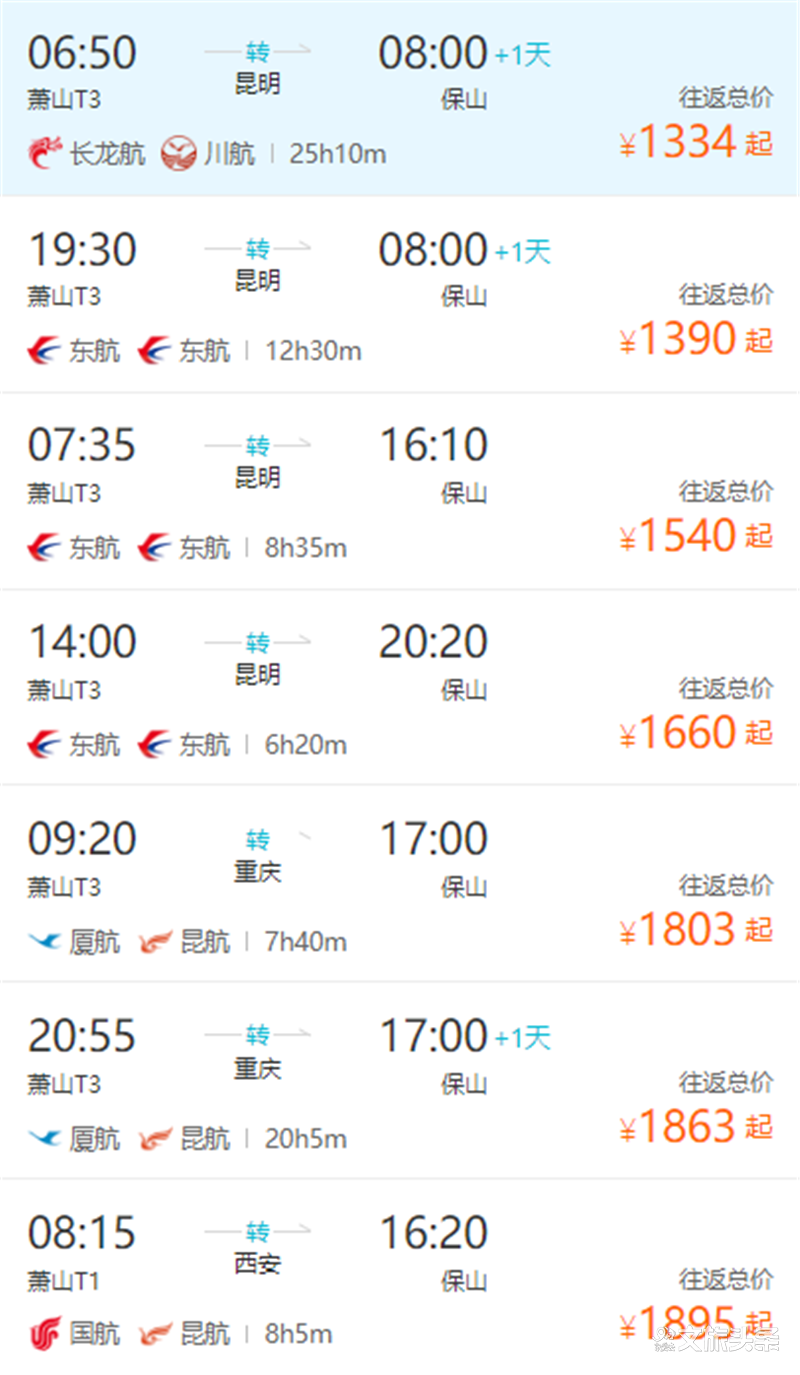Open the 07:35 flight priced ¥1540

click(400, 492)
